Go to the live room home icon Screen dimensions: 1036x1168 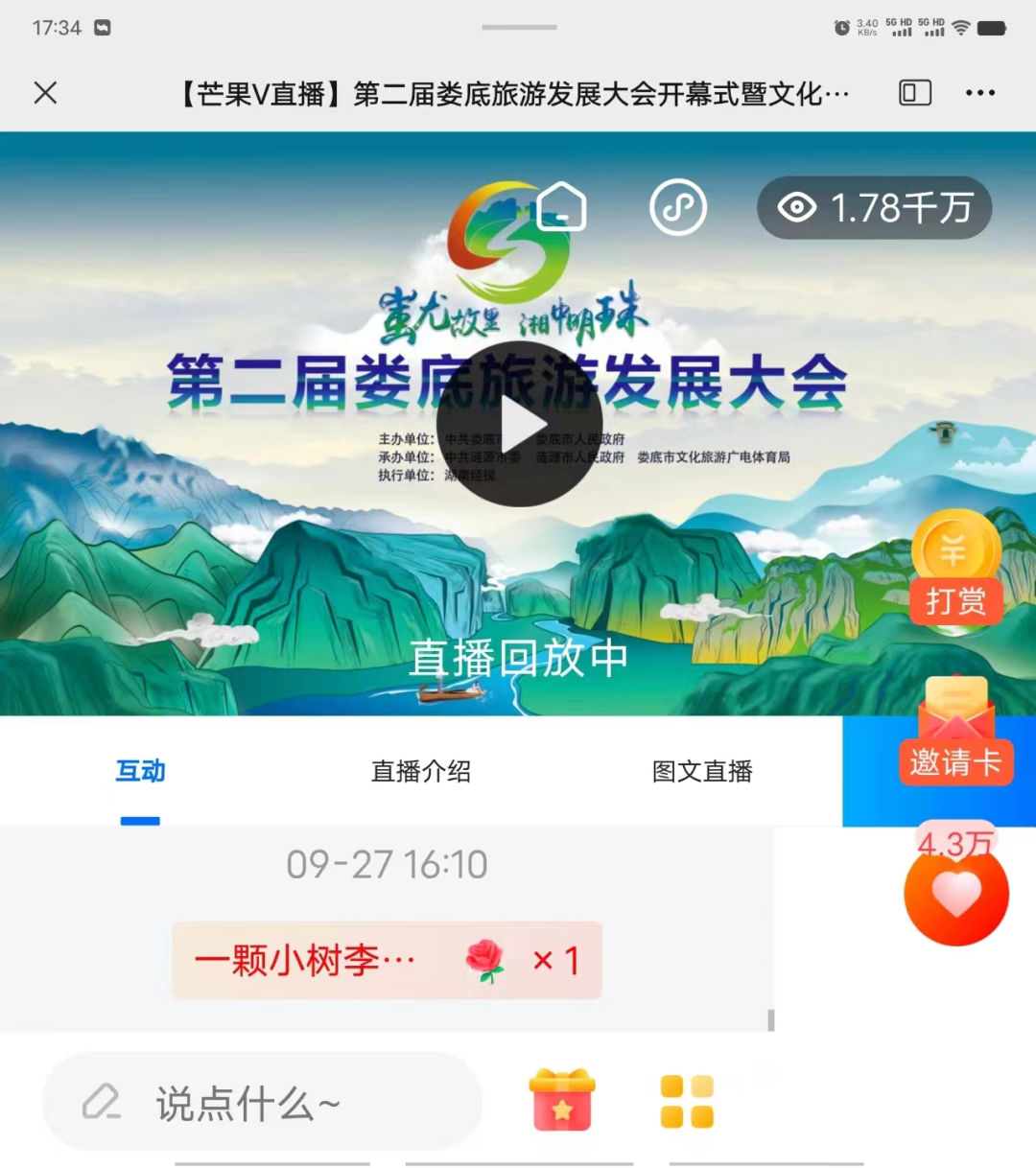coord(561,207)
